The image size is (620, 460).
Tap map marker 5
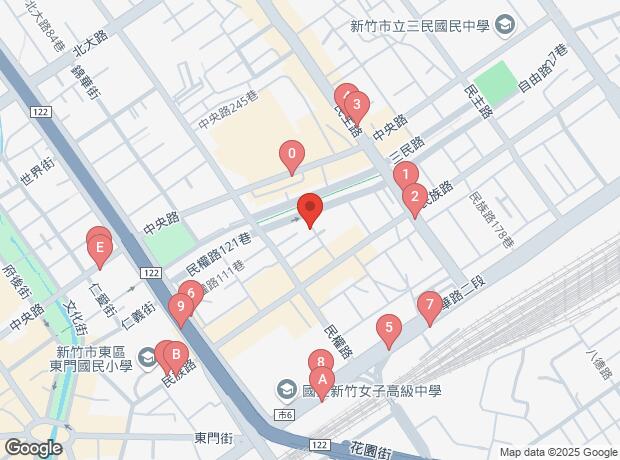click(389, 327)
